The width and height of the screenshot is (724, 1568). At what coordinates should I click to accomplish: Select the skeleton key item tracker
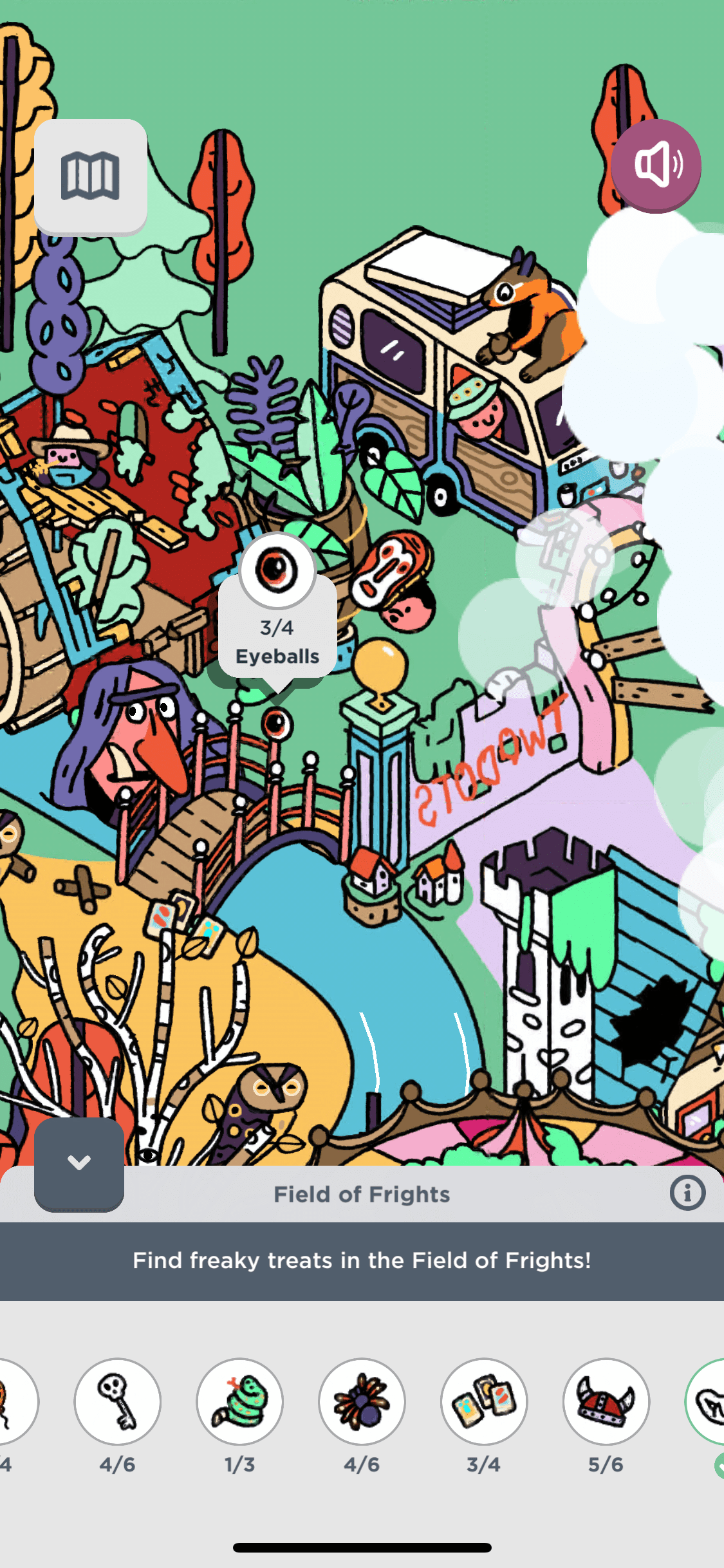tap(117, 1401)
